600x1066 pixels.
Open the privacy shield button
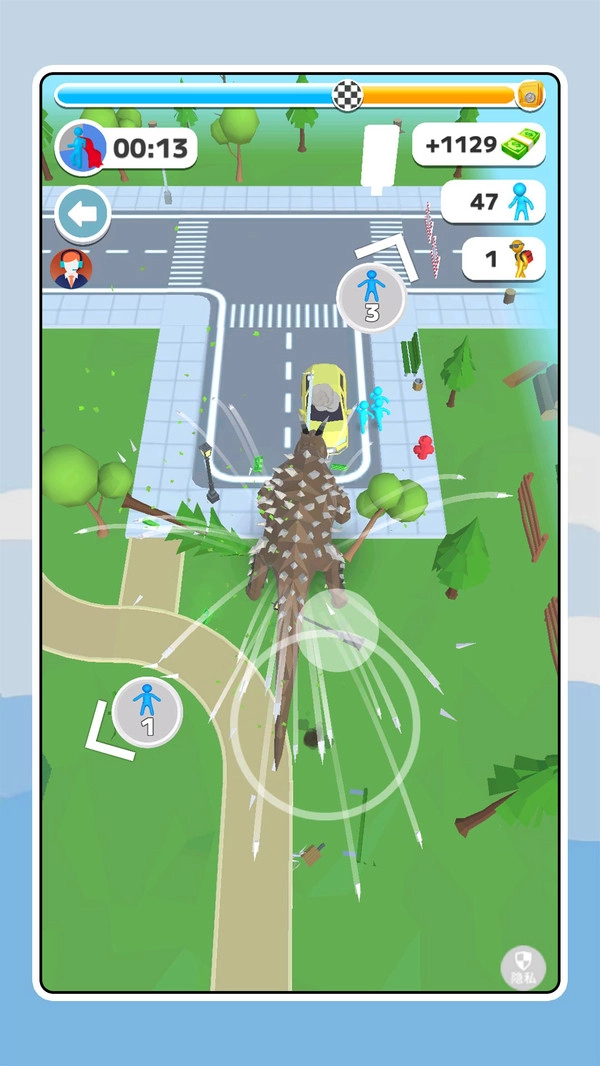[523, 968]
